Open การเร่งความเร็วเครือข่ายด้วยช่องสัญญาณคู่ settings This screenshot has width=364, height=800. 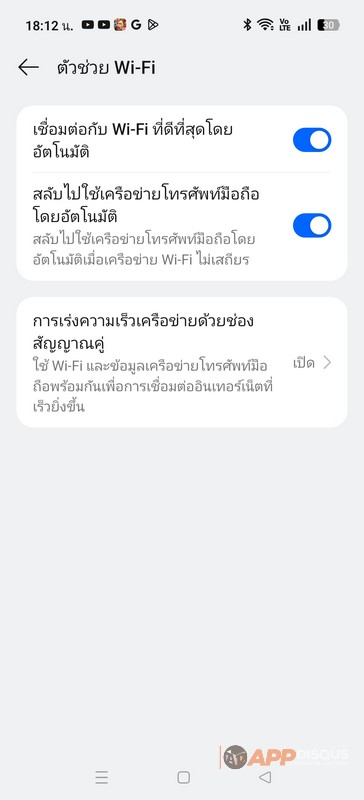pos(182,362)
